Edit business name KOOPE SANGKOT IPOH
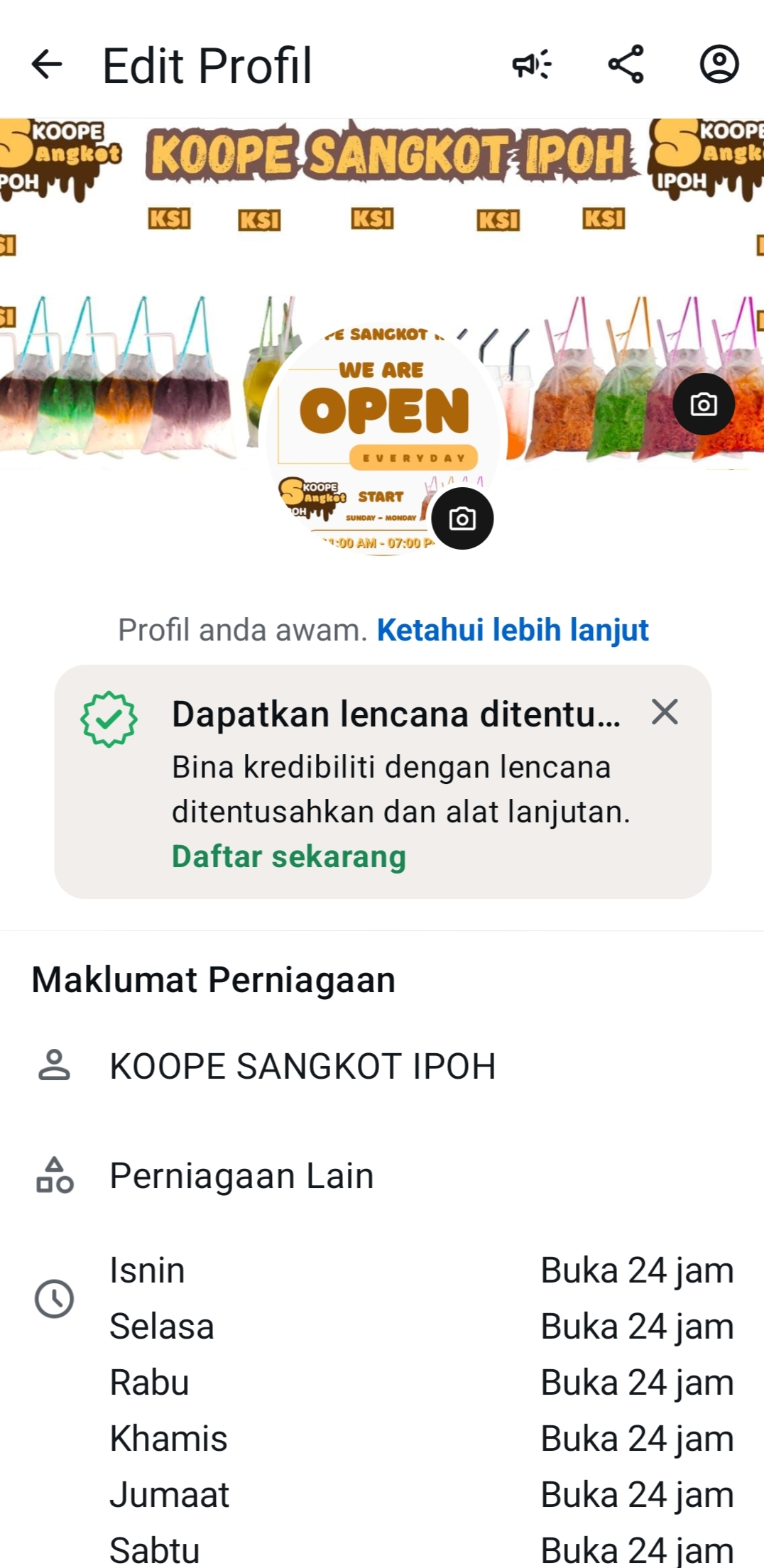This screenshot has width=764, height=1568. point(302,1066)
